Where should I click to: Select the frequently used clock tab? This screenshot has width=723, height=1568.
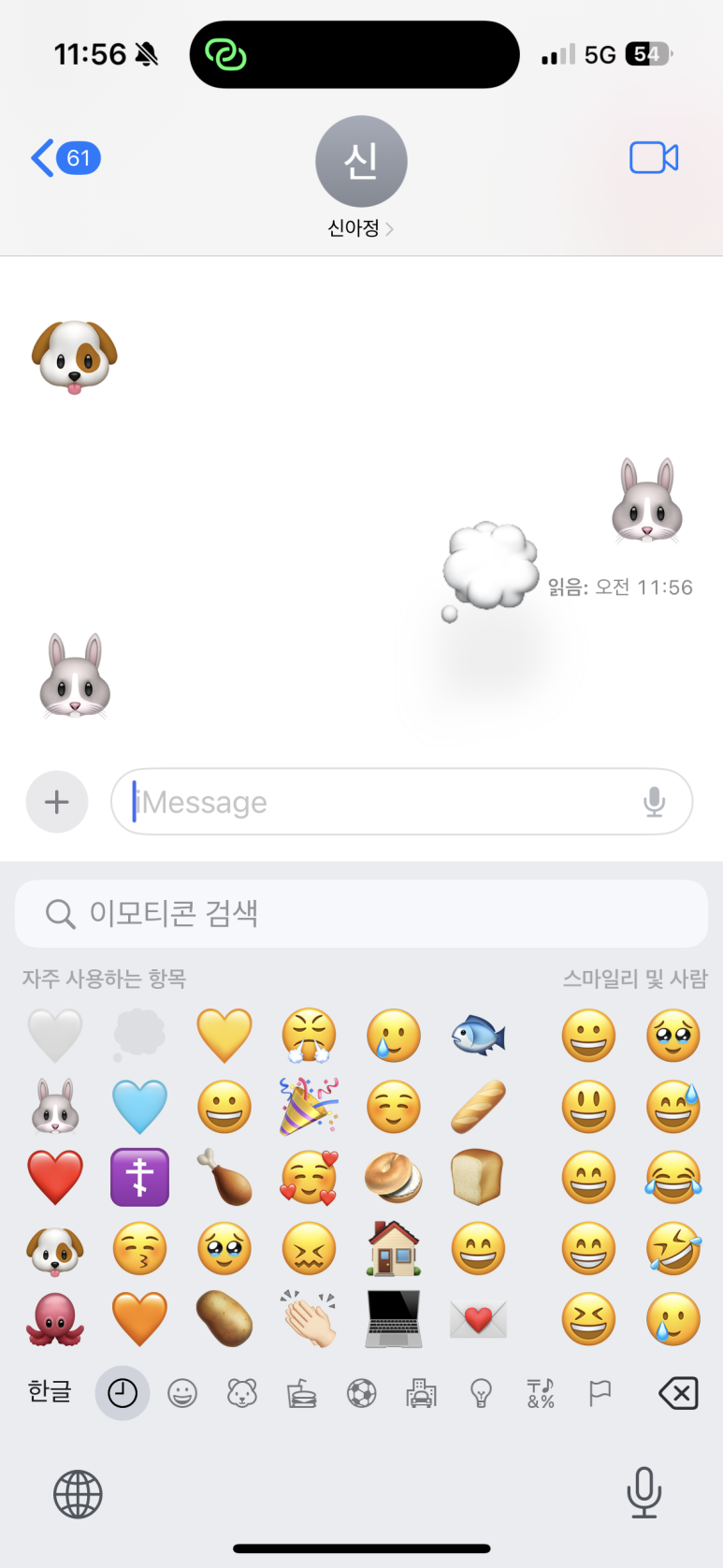coord(123,1394)
